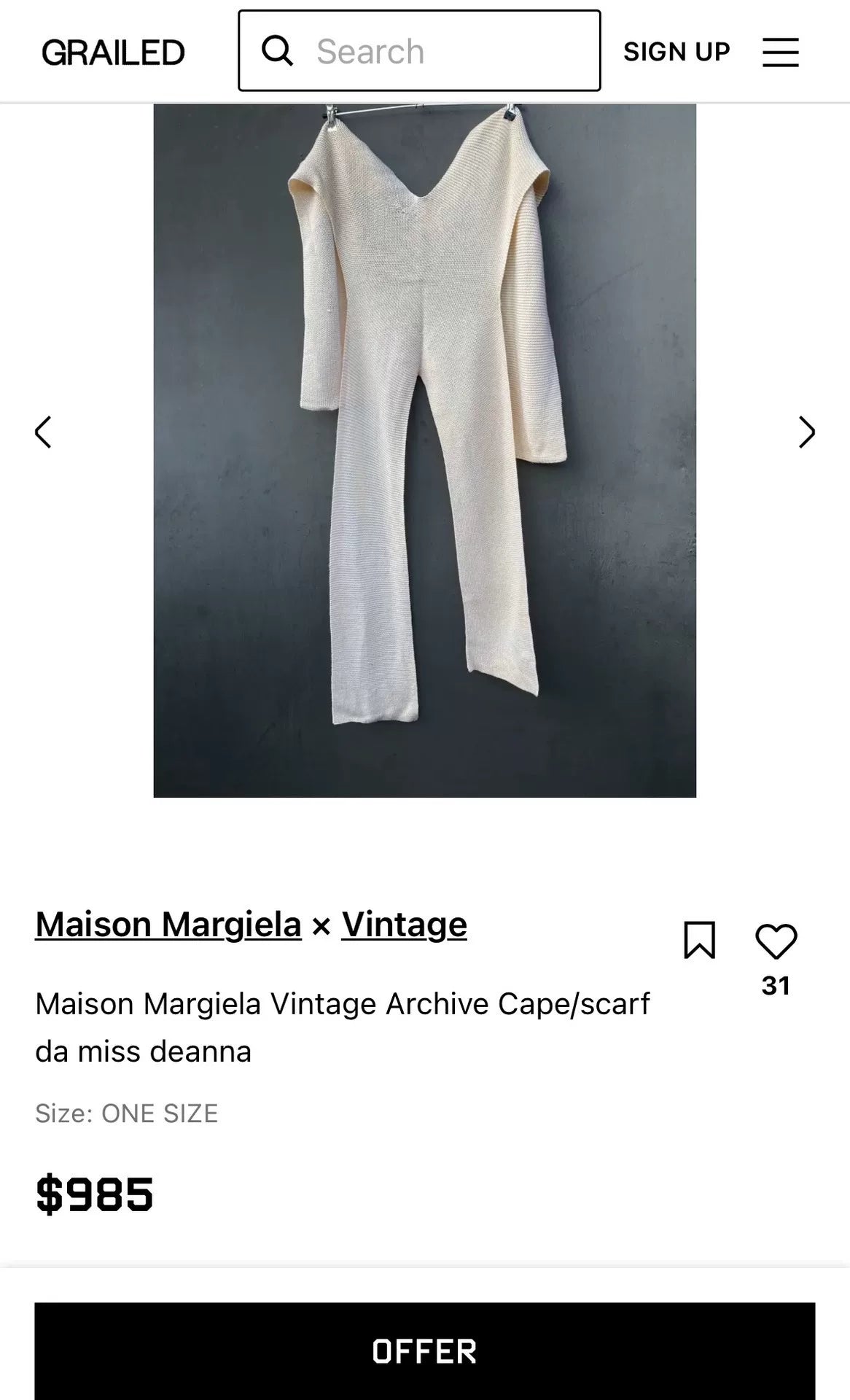Viewport: 850px width, 1400px height.
Task: Collapse back to previous carousel image
Action: (44, 432)
